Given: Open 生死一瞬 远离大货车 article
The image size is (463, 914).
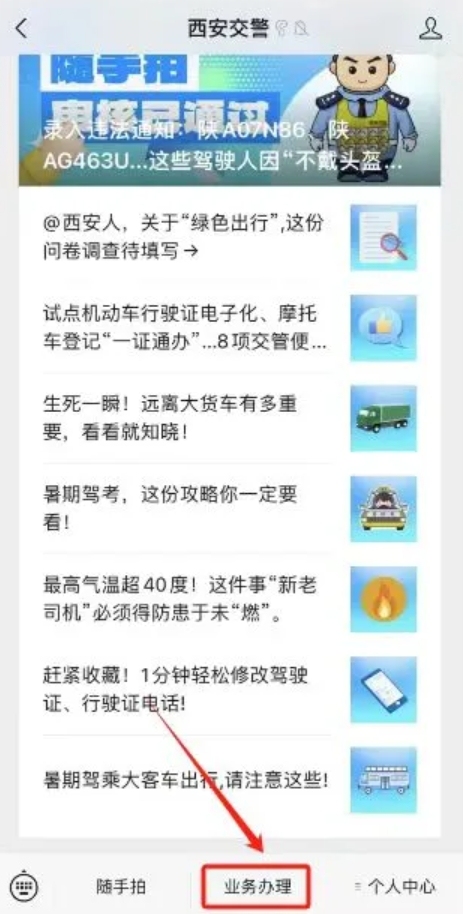Looking at the screenshot, I should point(230,418).
